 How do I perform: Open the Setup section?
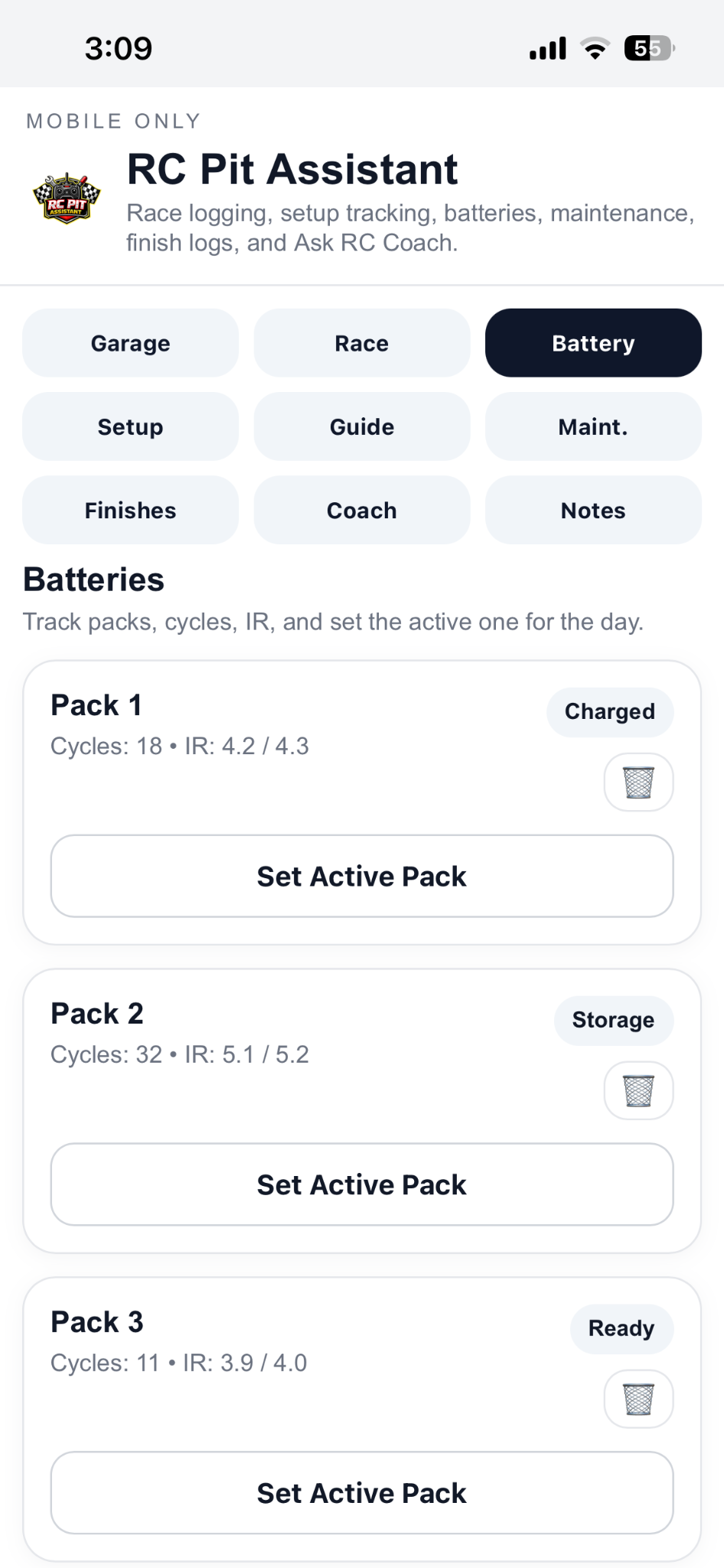130,426
